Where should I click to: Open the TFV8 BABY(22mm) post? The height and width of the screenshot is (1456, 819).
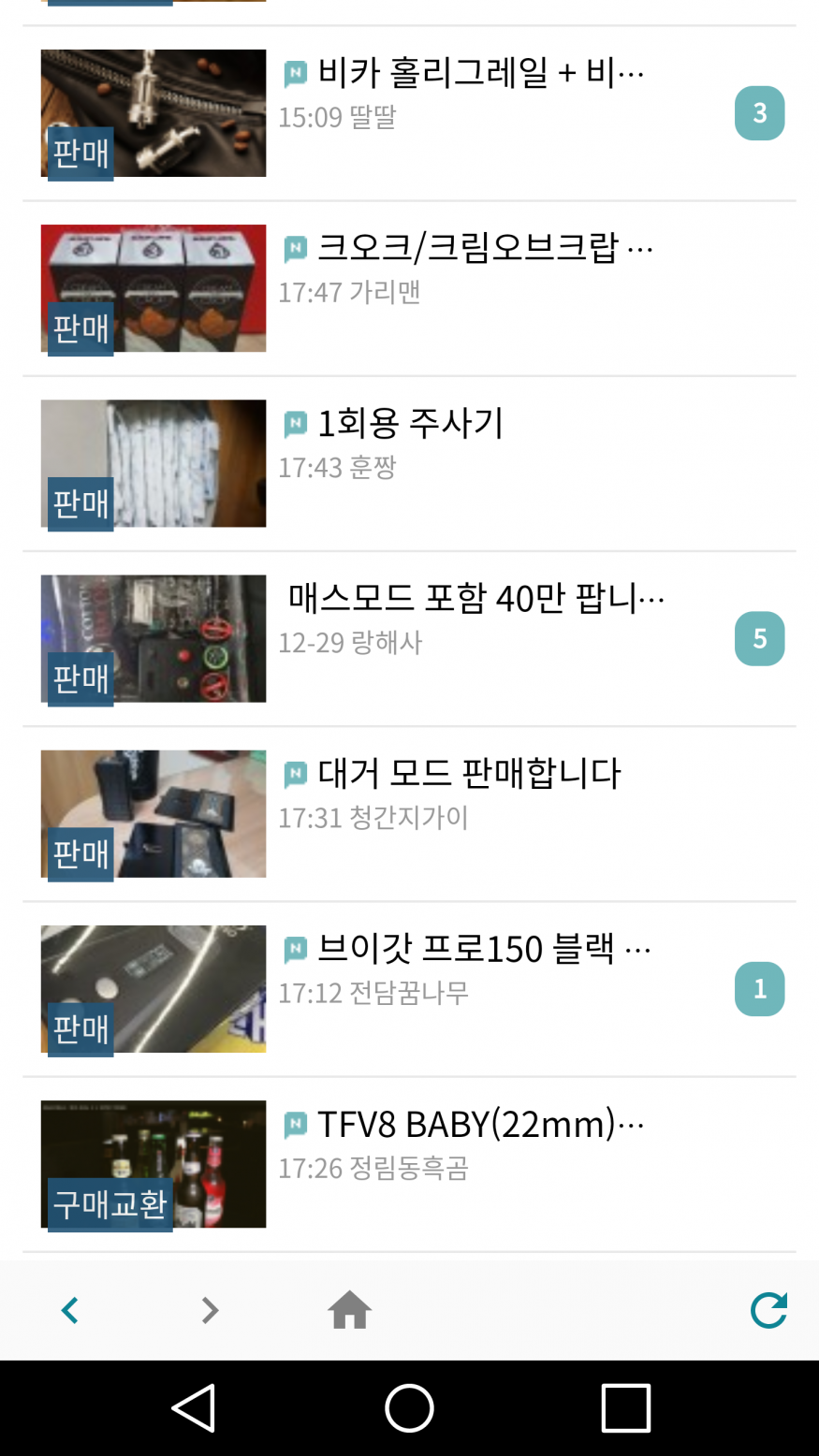480,1124
